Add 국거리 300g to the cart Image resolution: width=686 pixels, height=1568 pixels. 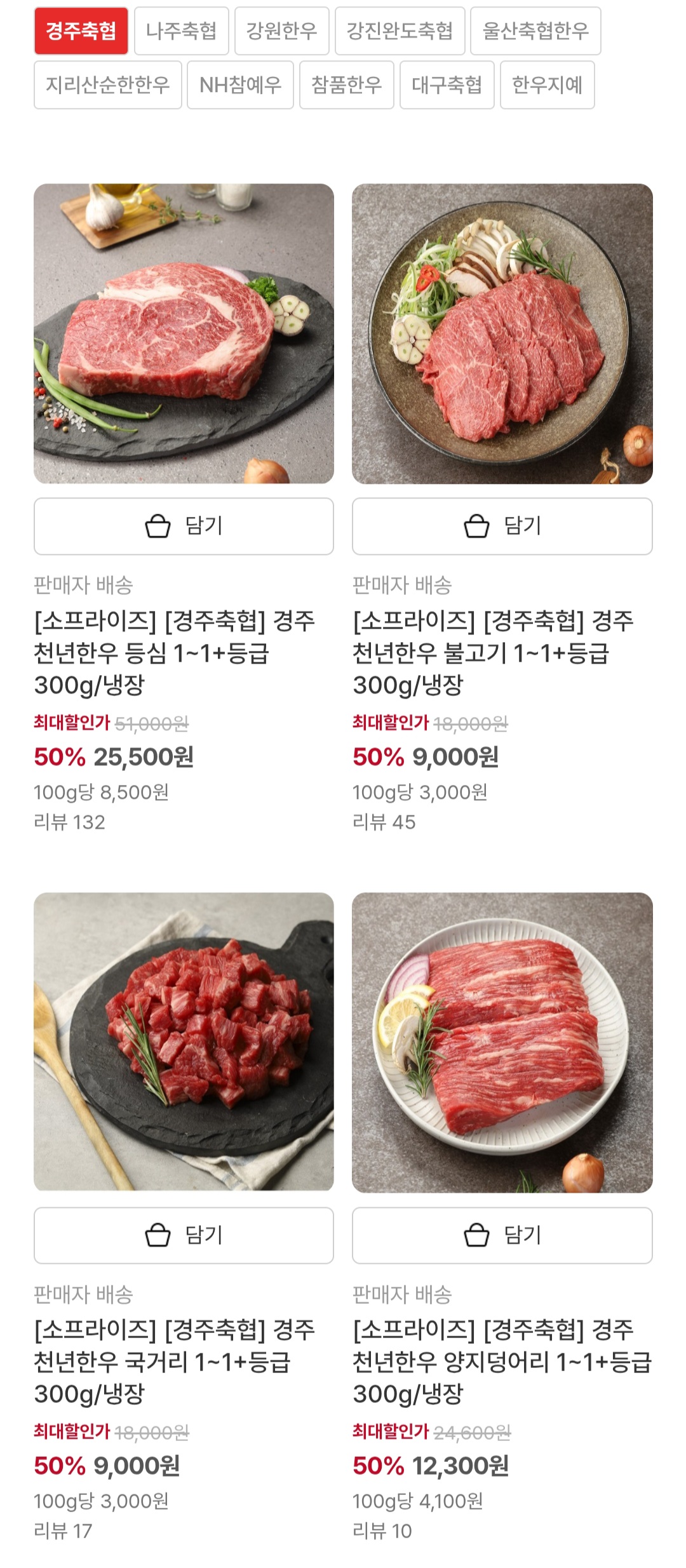pyautogui.click(x=184, y=1235)
